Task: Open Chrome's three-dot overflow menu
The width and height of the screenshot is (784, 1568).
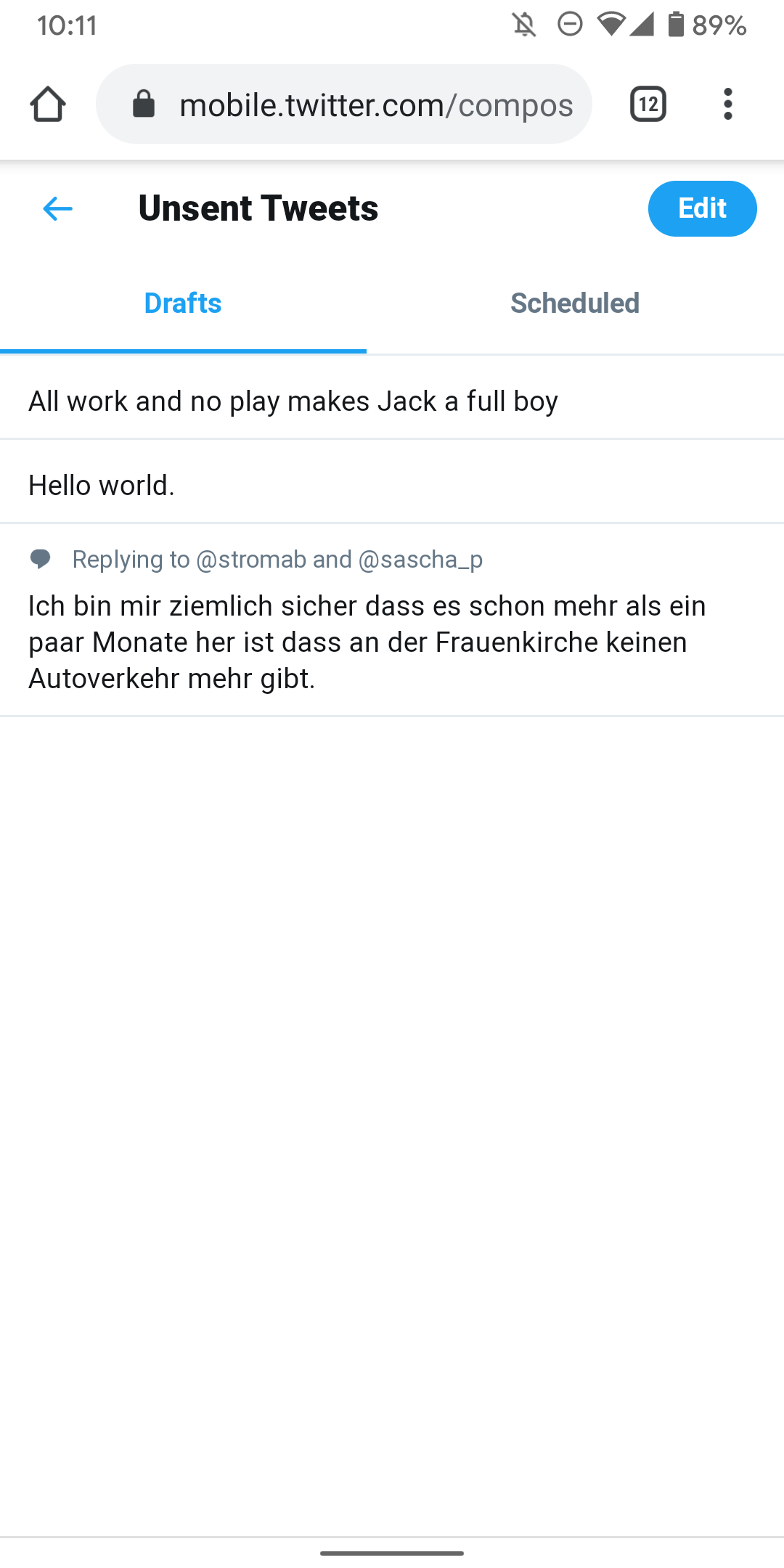Action: pos(729,104)
